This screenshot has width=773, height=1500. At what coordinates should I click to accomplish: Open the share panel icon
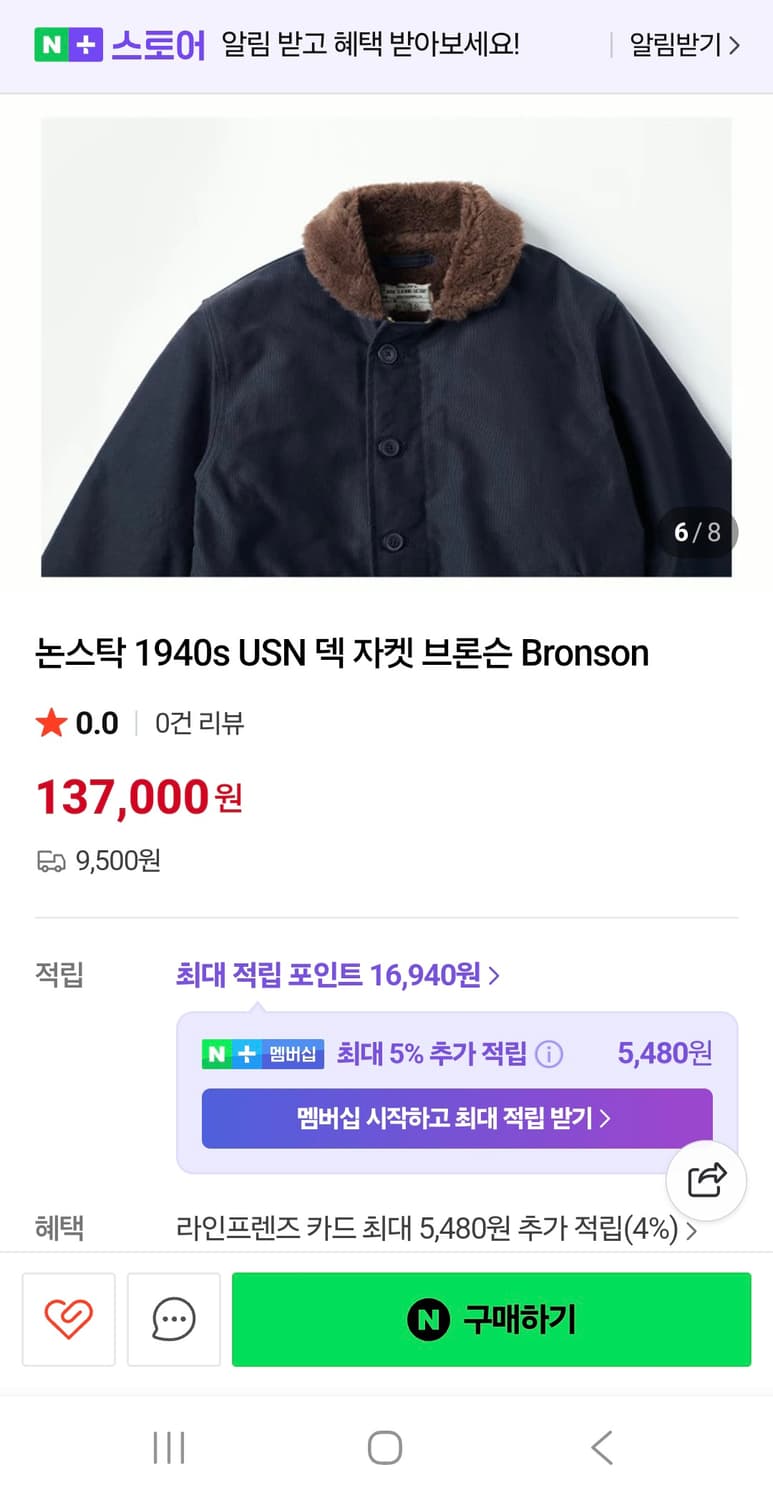tap(707, 1180)
